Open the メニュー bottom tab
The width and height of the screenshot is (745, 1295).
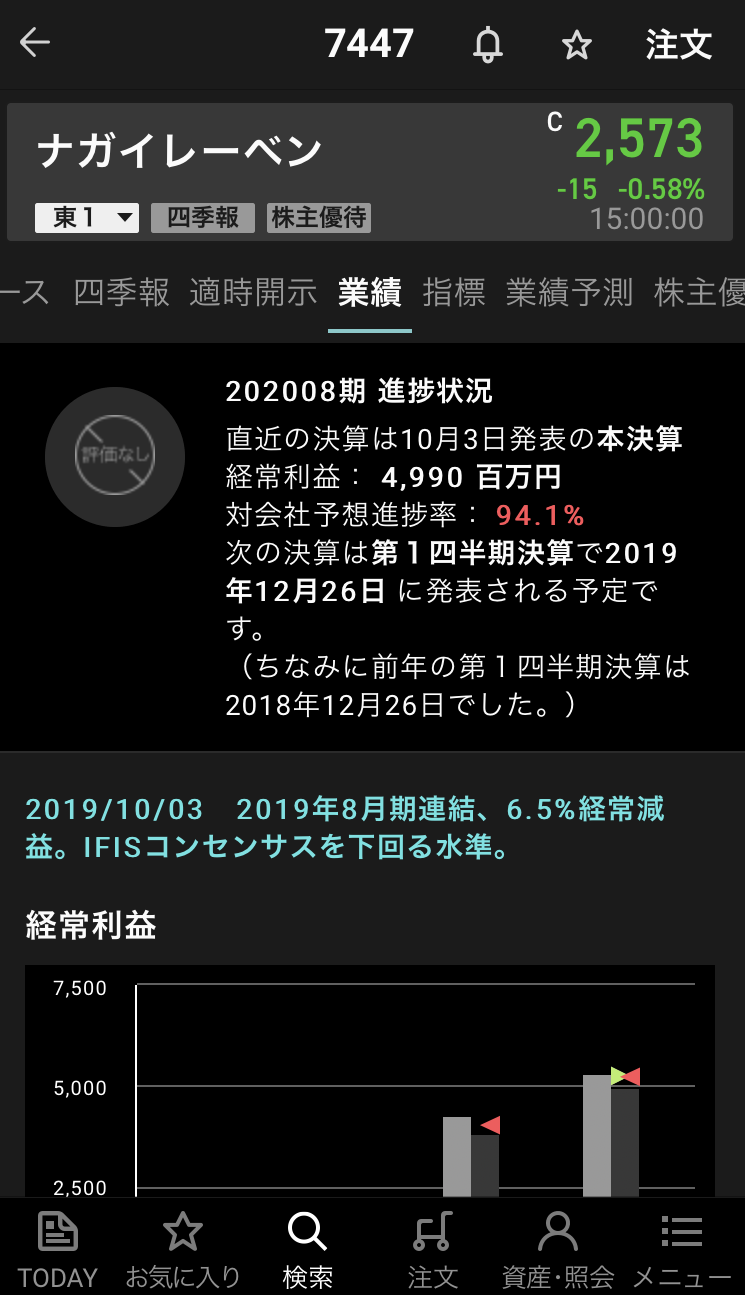682,1248
